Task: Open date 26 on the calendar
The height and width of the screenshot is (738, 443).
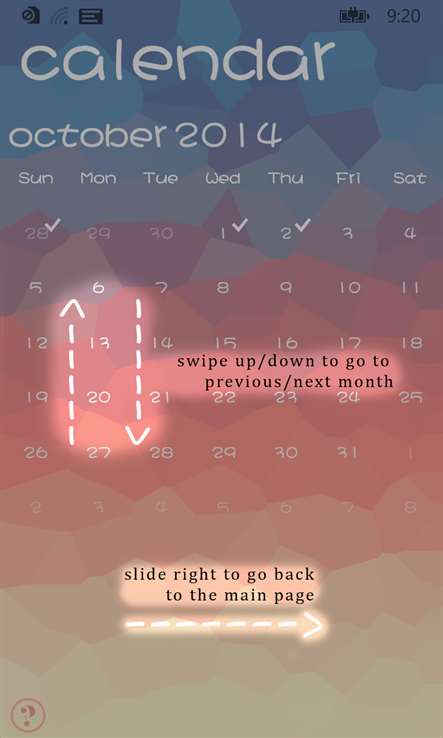Action: [x=36, y=453]
